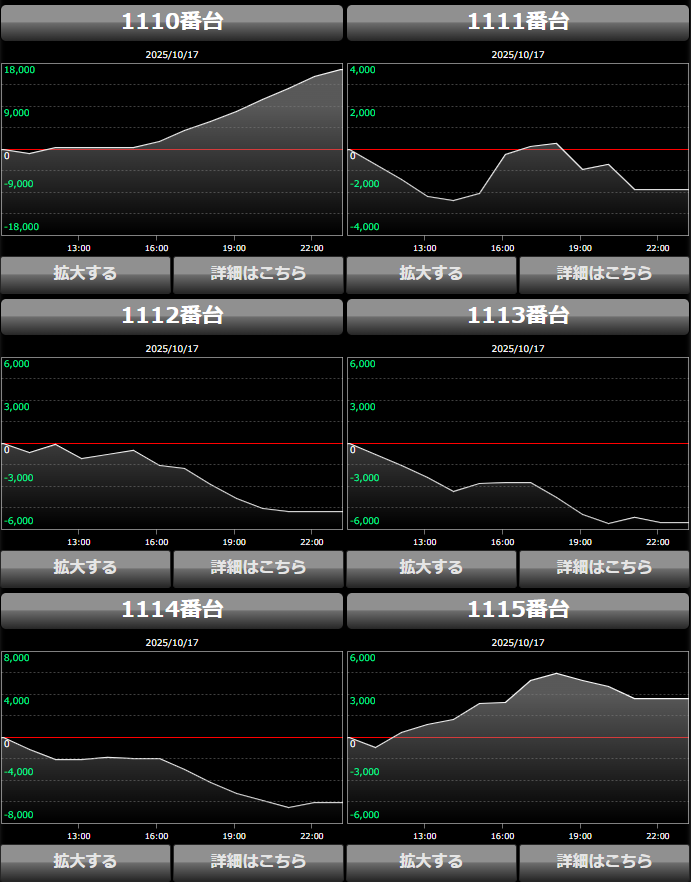Magnify the 1115番台 graph via 拡大する
This screenshot has height=882, width=691.
(431, 861)
